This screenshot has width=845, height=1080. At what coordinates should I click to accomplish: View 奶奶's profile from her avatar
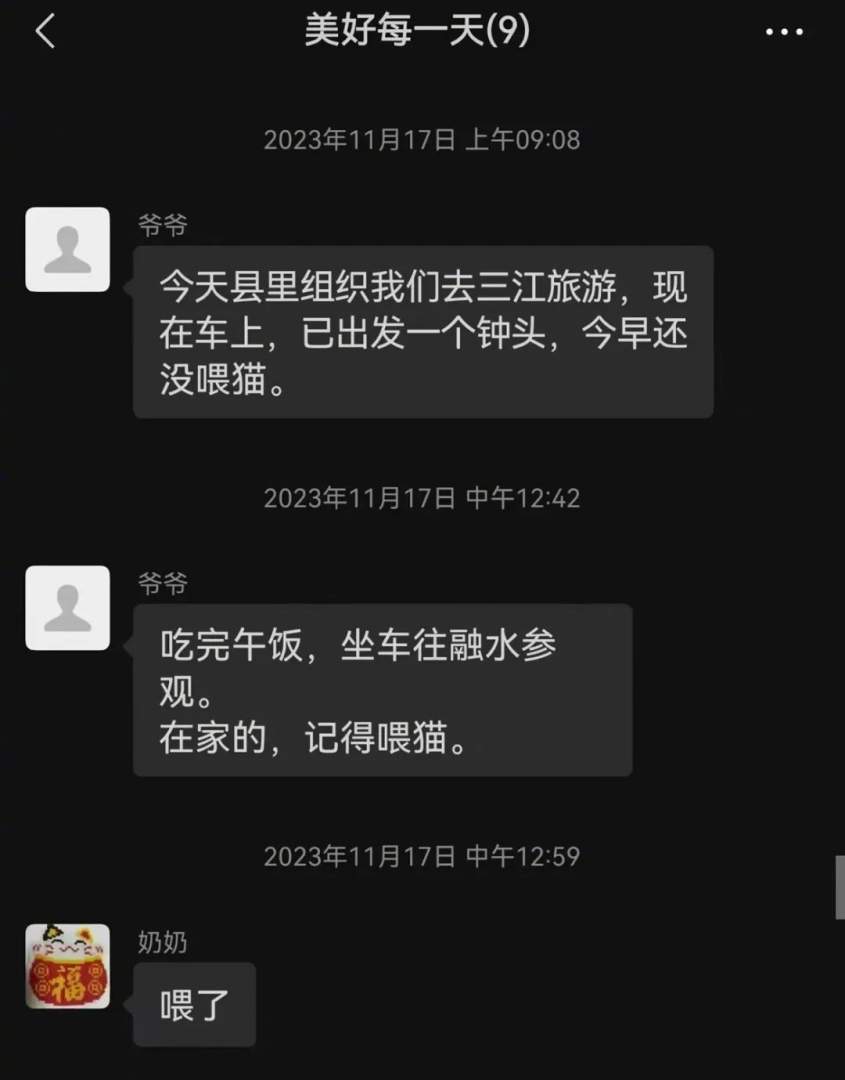tap(67, 965)
